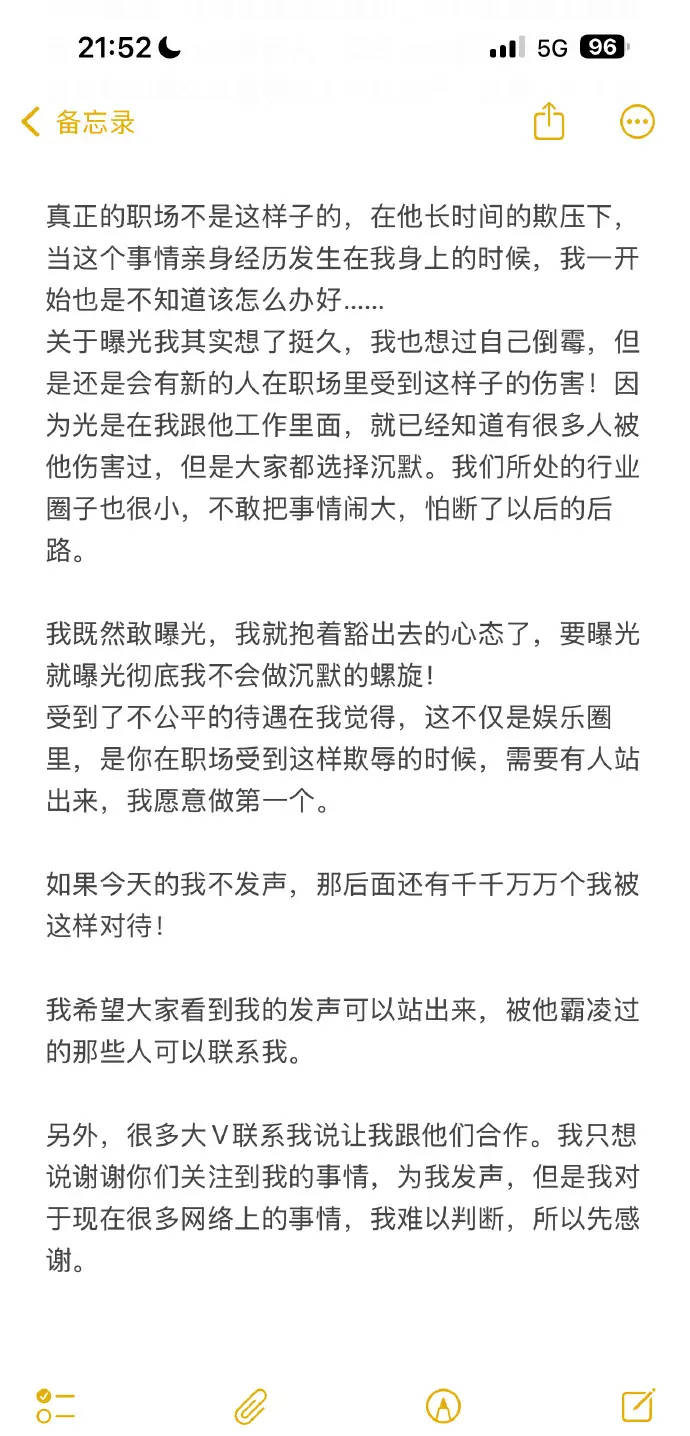690x1436 pixels.
Task: Open the markup drawing tool
Action: (x=443, y=1405)
